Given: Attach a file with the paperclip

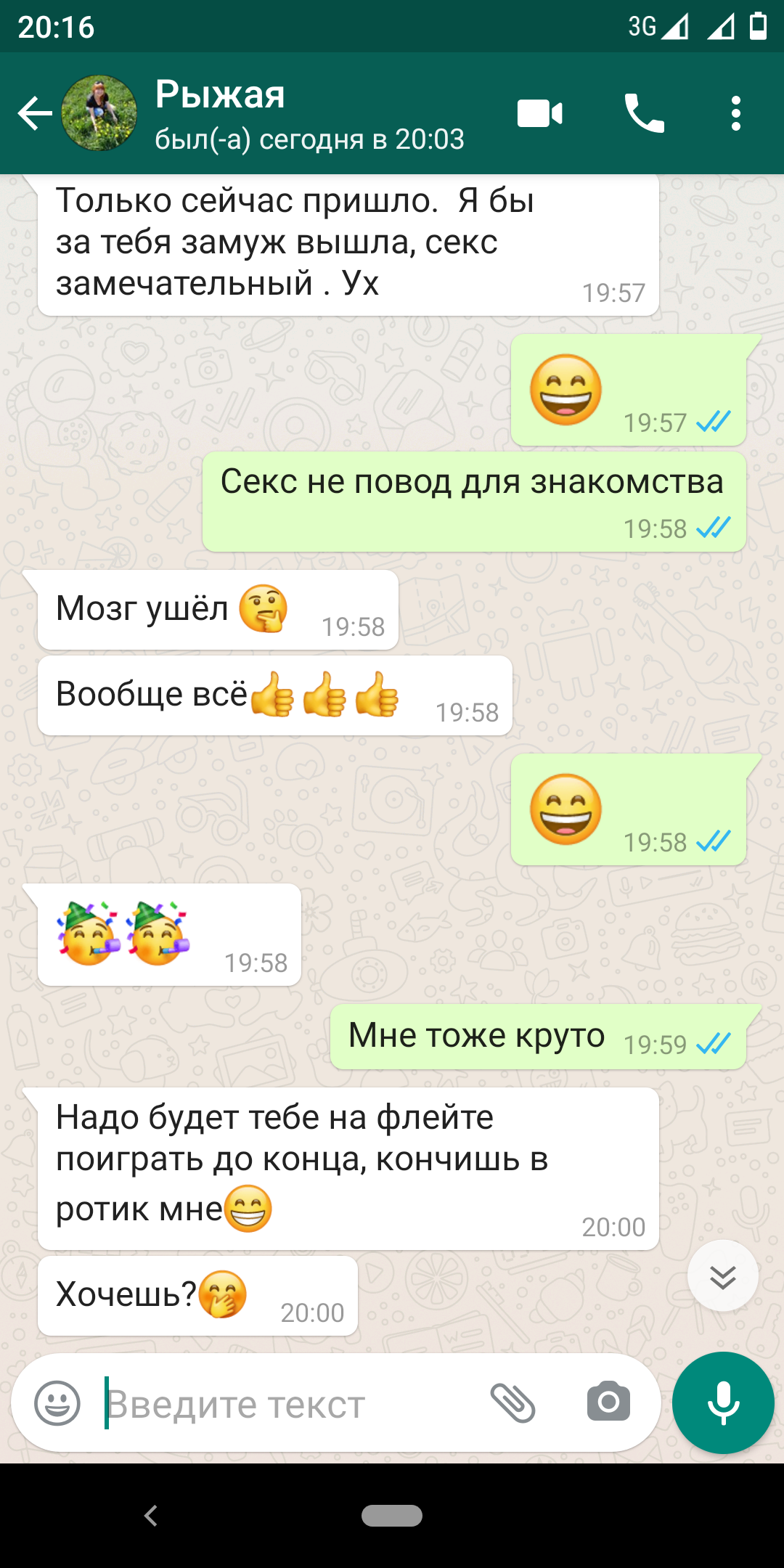Looking at the screenshot, I should 513,1403.
